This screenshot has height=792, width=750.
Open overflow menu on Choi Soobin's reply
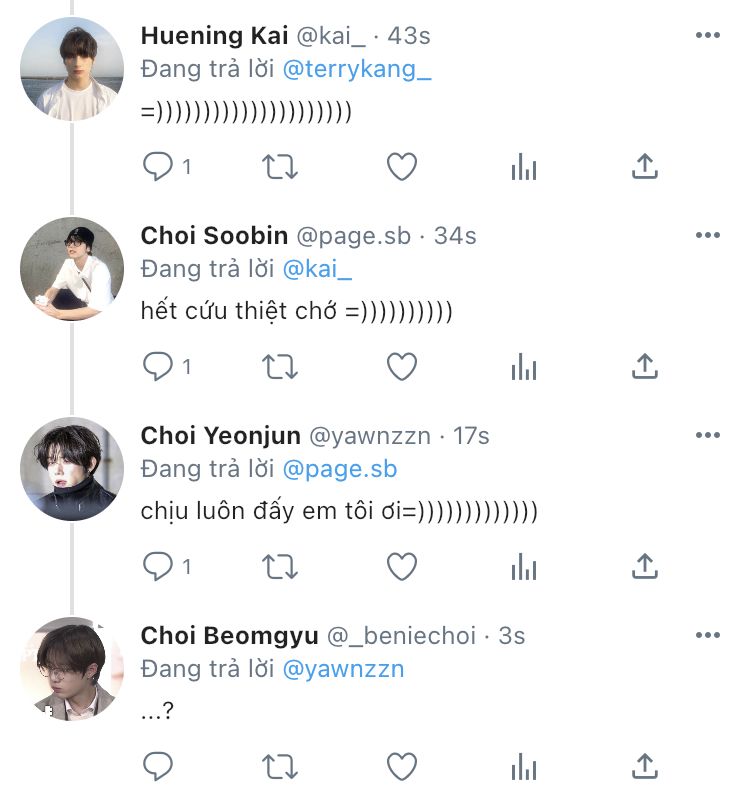[707, 235]
